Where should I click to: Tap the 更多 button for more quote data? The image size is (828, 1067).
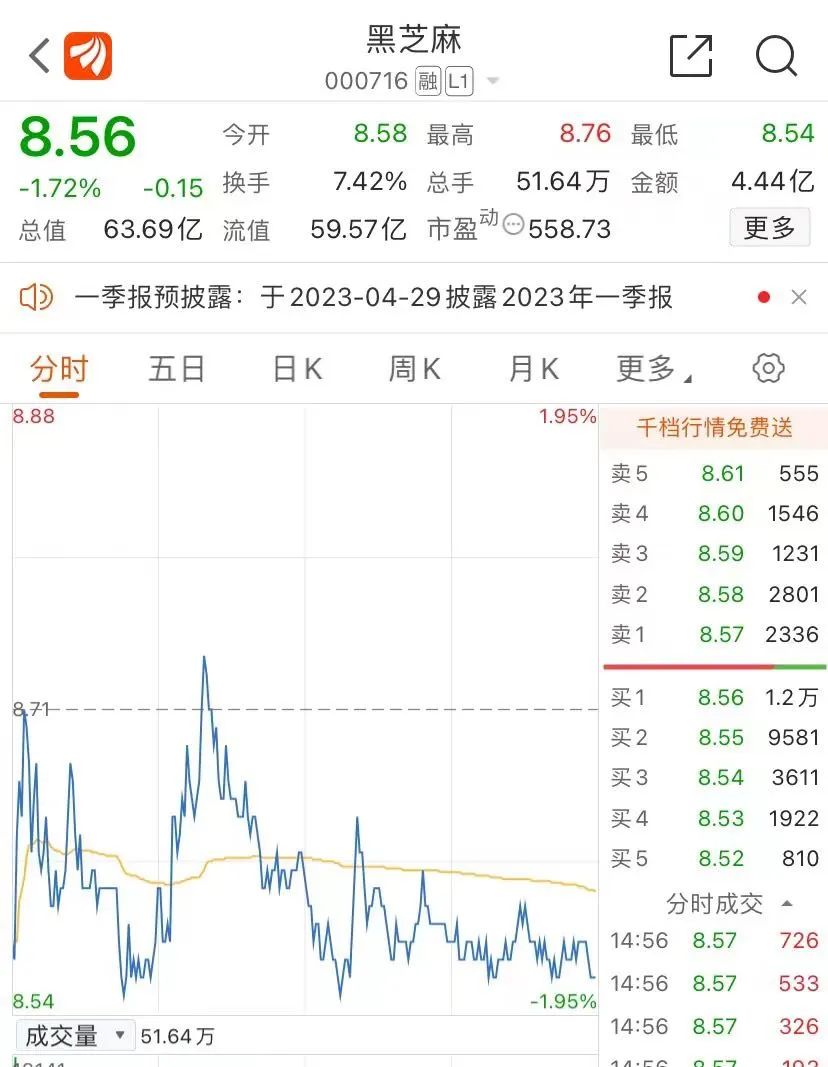click(x=769, y=228)
